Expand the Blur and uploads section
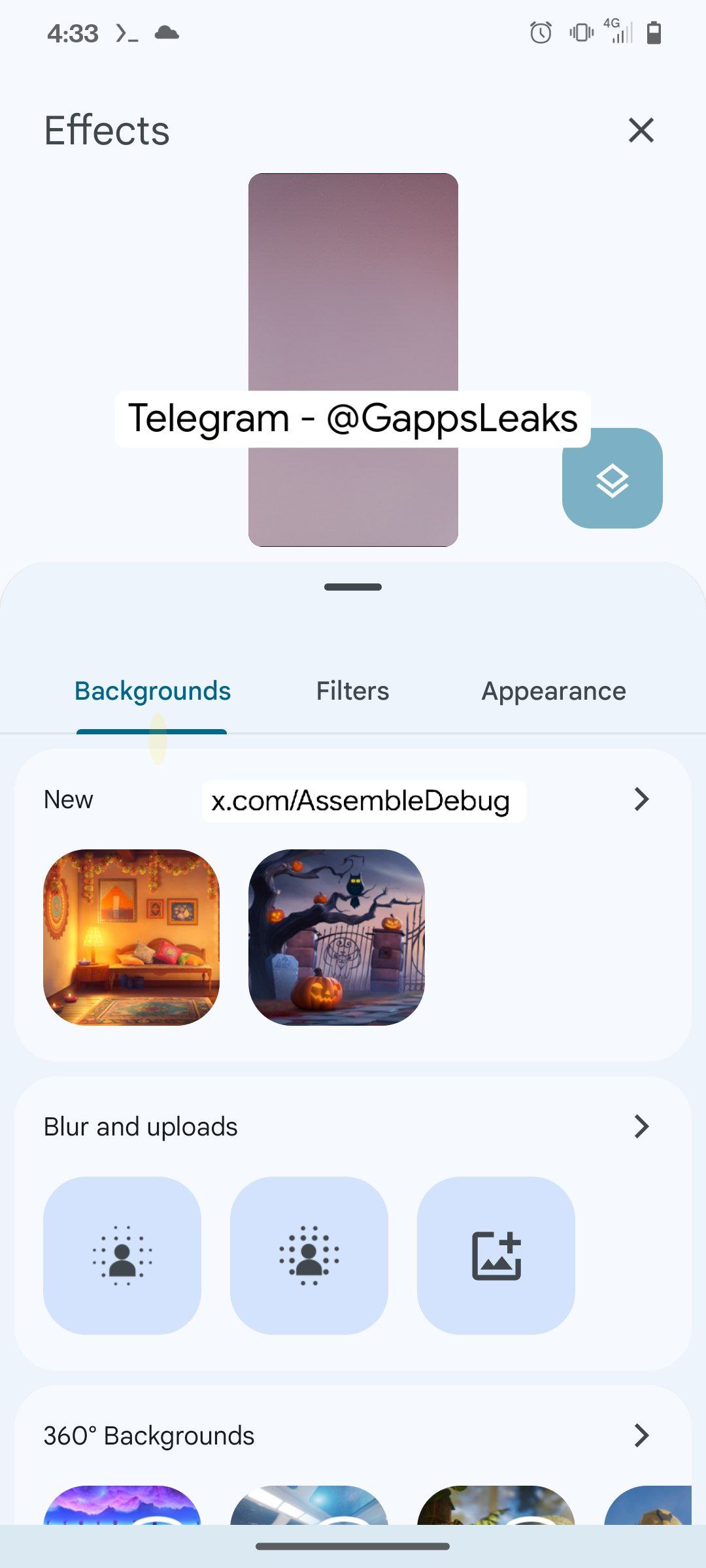The image size is (706, 1568). (x=642, y=1126)
